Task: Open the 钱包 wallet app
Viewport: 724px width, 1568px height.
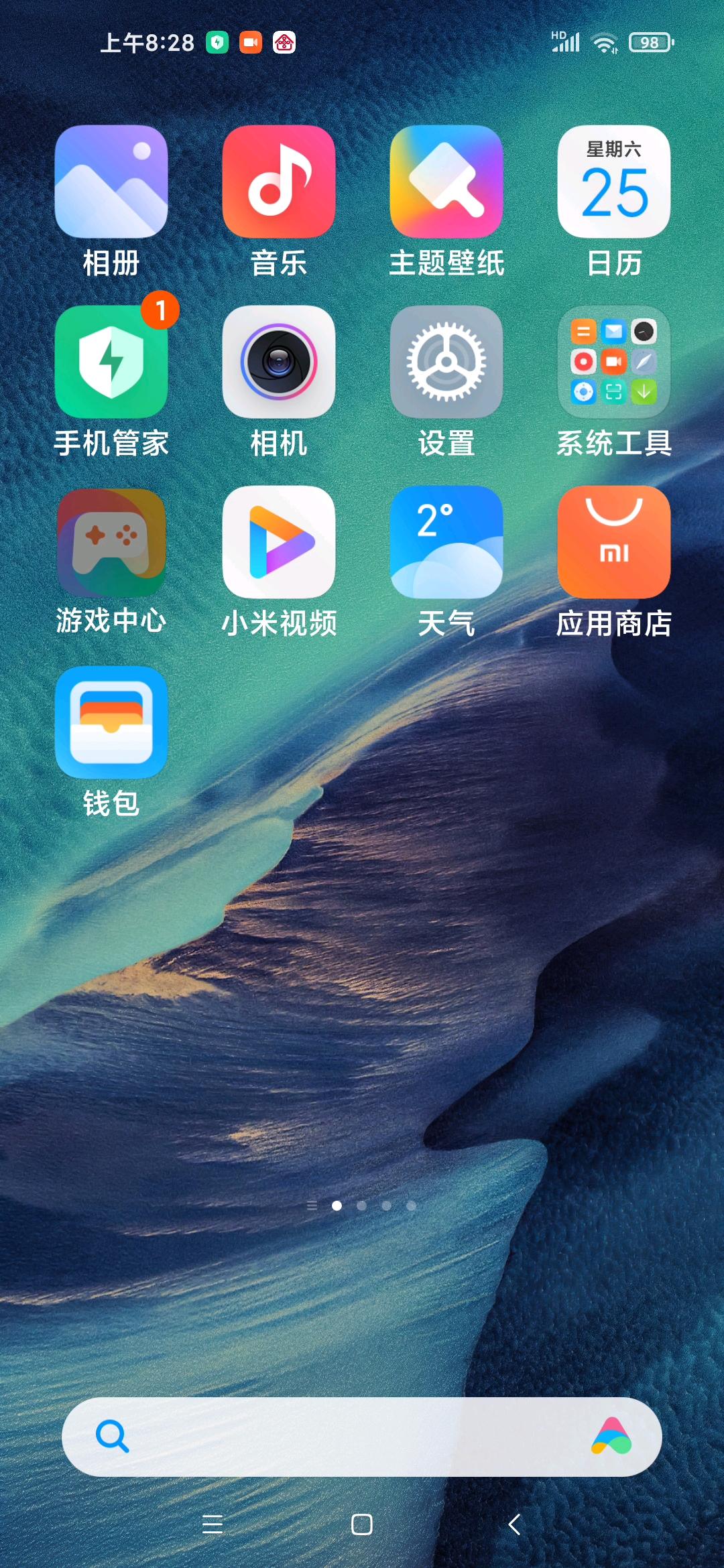Action: click(x=111, y=722)
